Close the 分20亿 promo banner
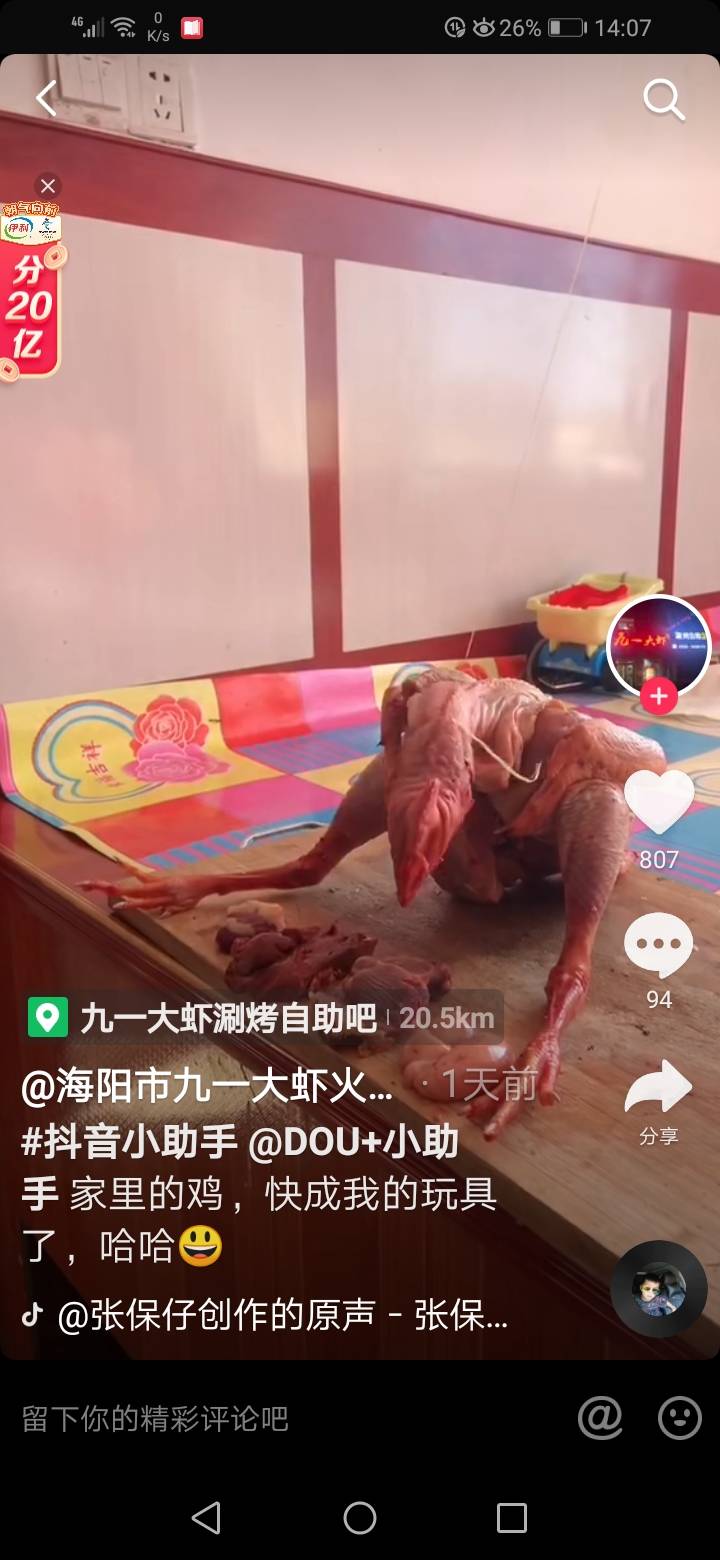This screenshot has height=1560, width=720. click(x=48, y=186)
